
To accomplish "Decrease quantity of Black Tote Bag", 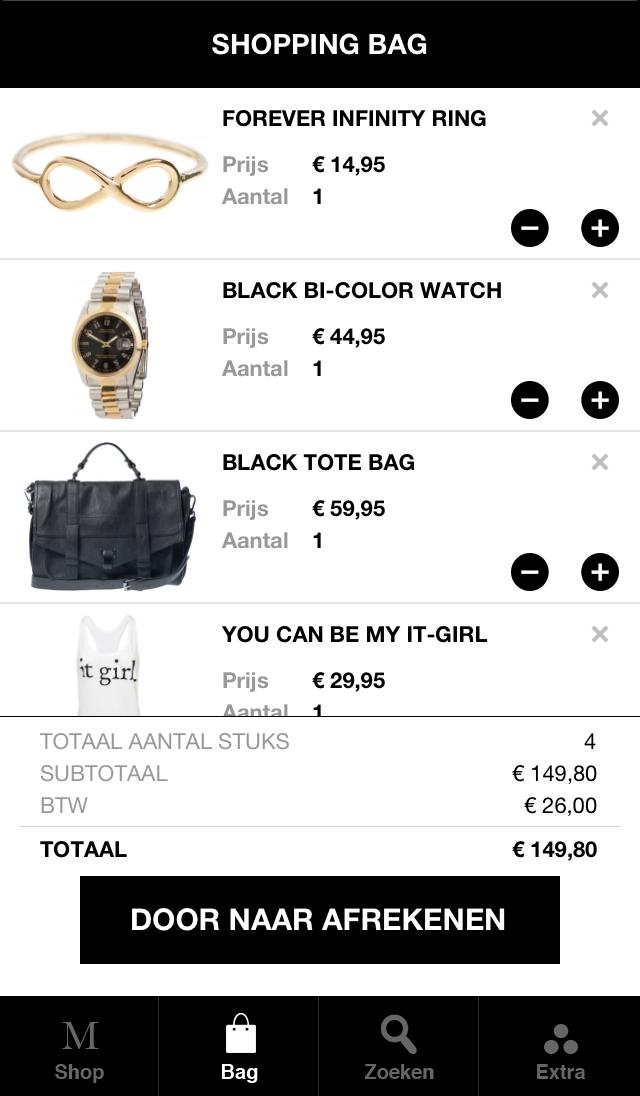I will 530,572.
